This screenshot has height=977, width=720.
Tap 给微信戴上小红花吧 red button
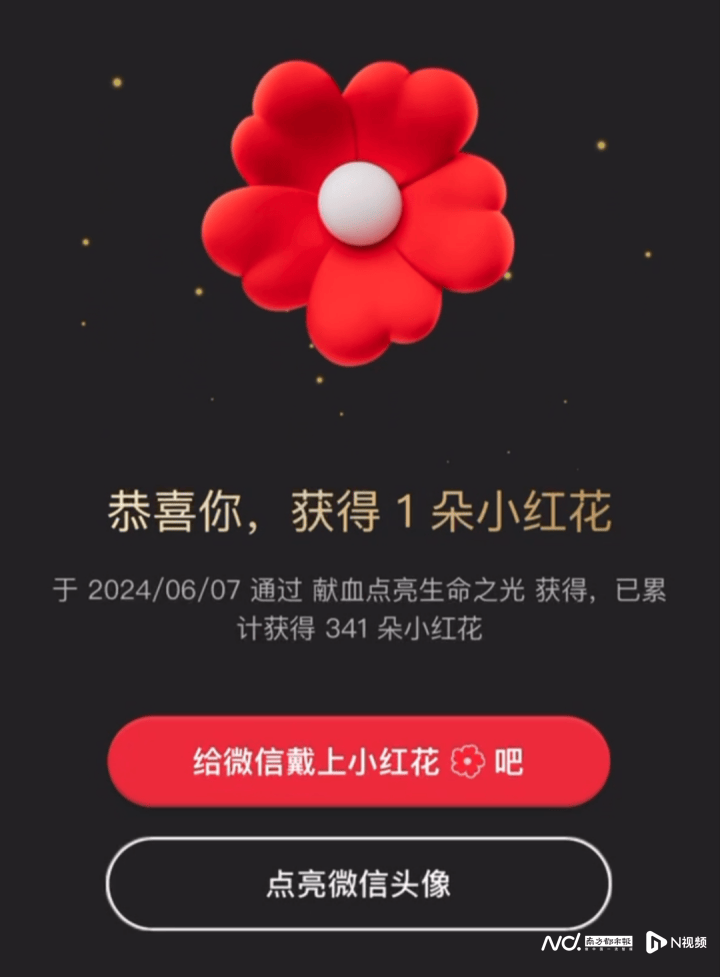coord(358,762)
